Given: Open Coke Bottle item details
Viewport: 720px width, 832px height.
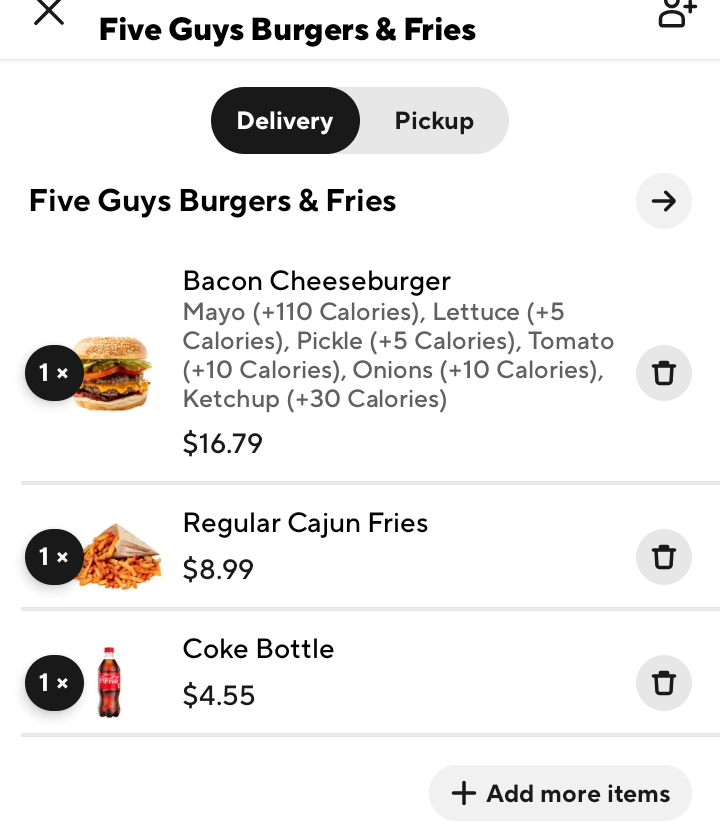Looking at the screenshot, I should pos(258,649).
